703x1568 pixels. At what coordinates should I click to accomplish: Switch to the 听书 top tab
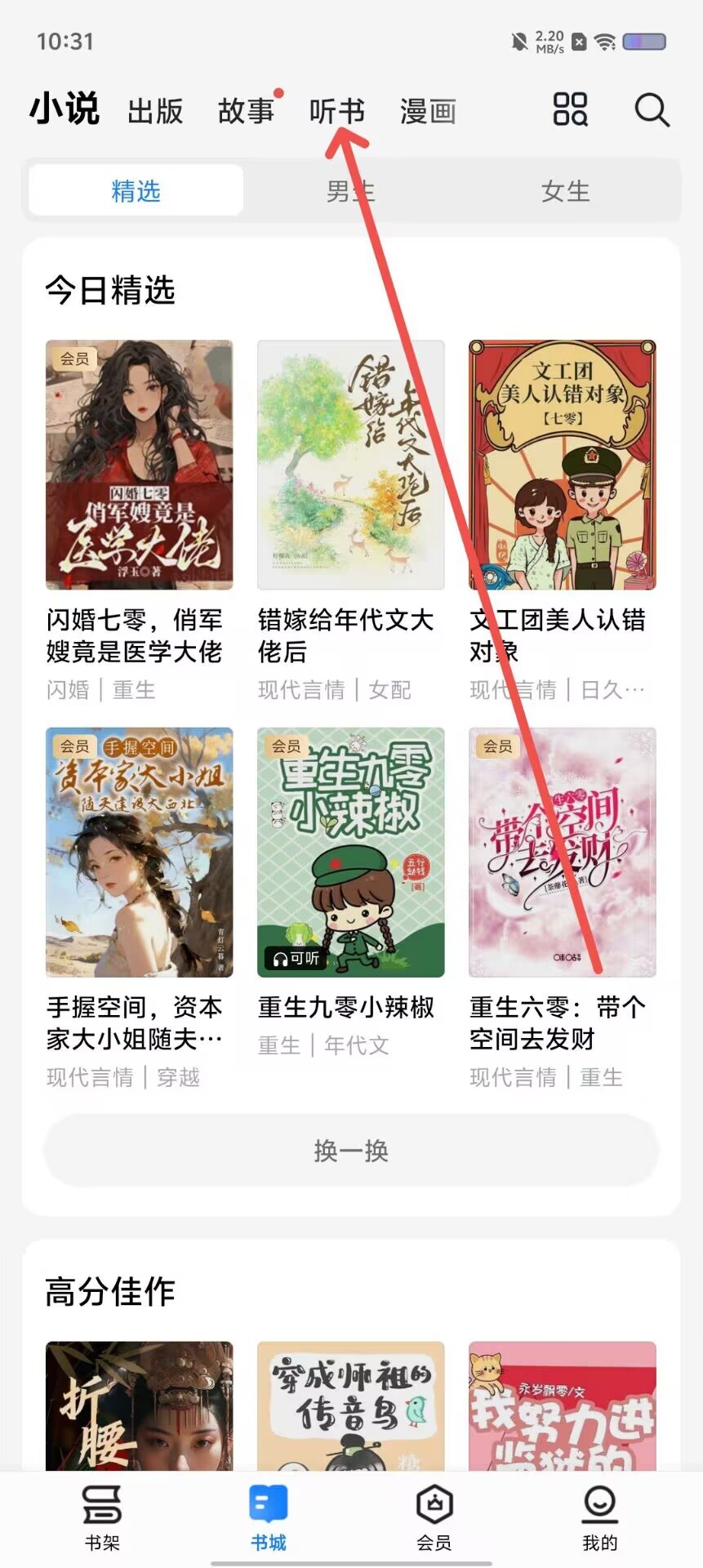point(336,110)
